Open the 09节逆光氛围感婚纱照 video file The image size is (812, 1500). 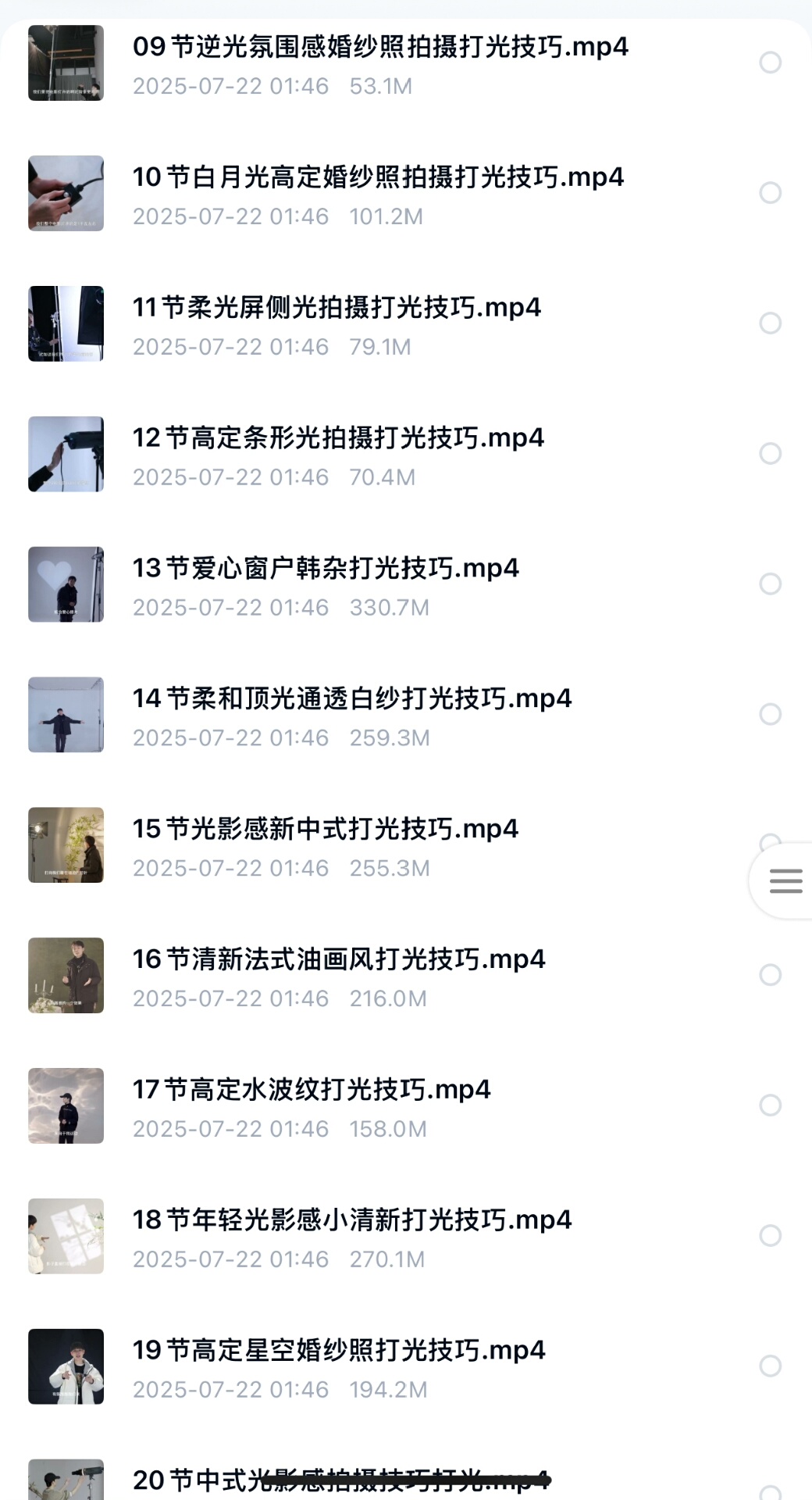pyautogui.click(x=379, y=47)
